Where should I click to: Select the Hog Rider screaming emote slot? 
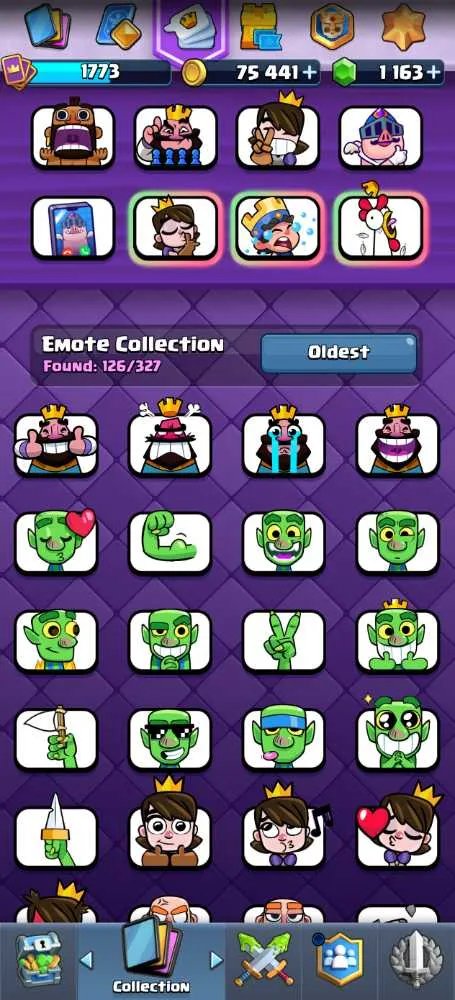(73, 136)
